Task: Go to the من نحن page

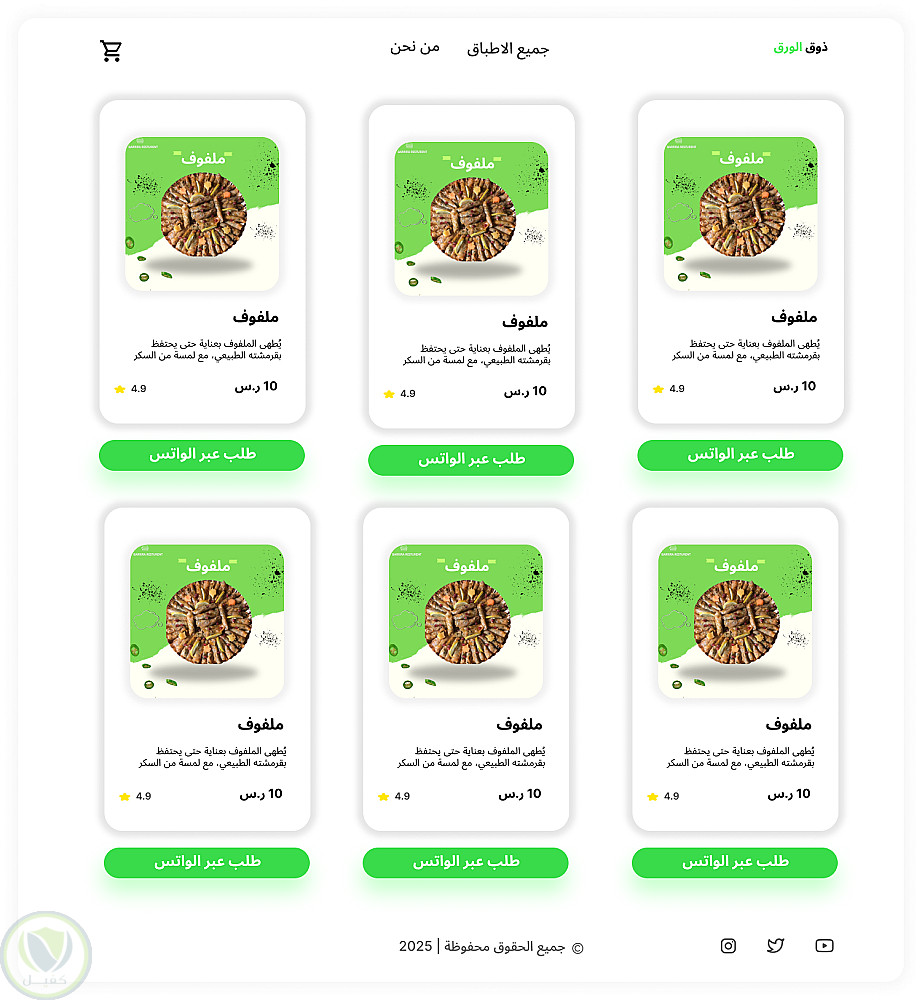Action: (415, 47)
